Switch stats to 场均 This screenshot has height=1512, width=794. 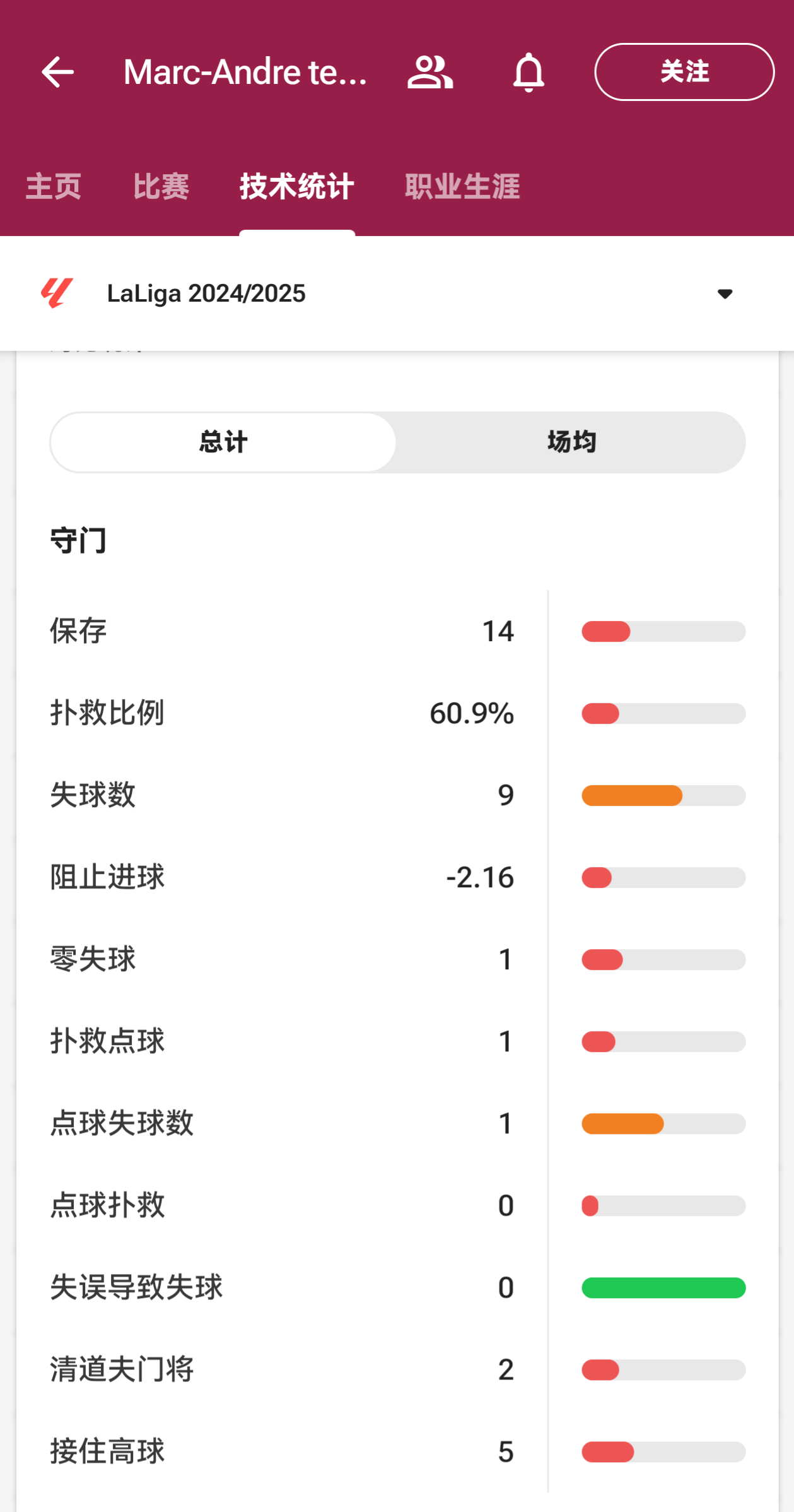[x=571, y=442]
